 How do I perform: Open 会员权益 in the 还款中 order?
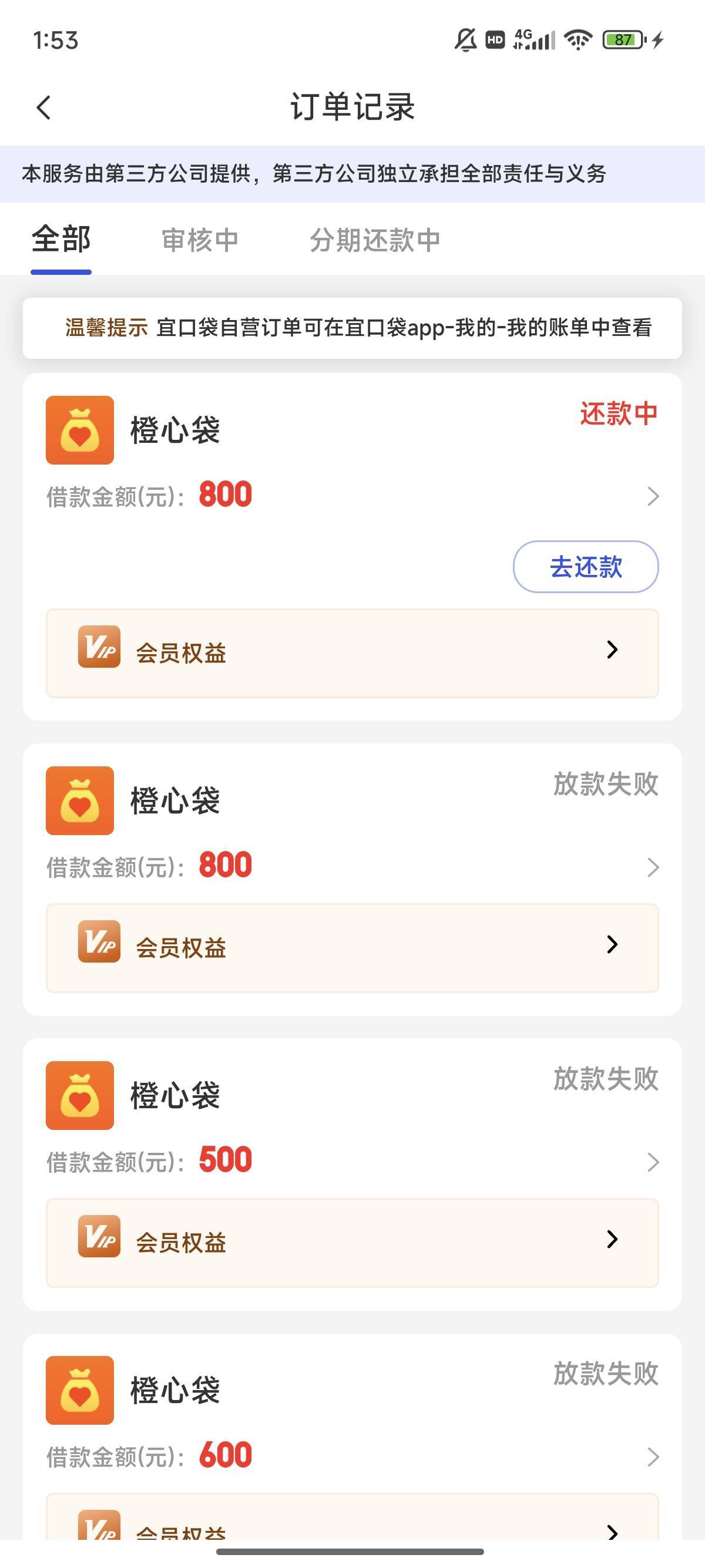[352, 652]
